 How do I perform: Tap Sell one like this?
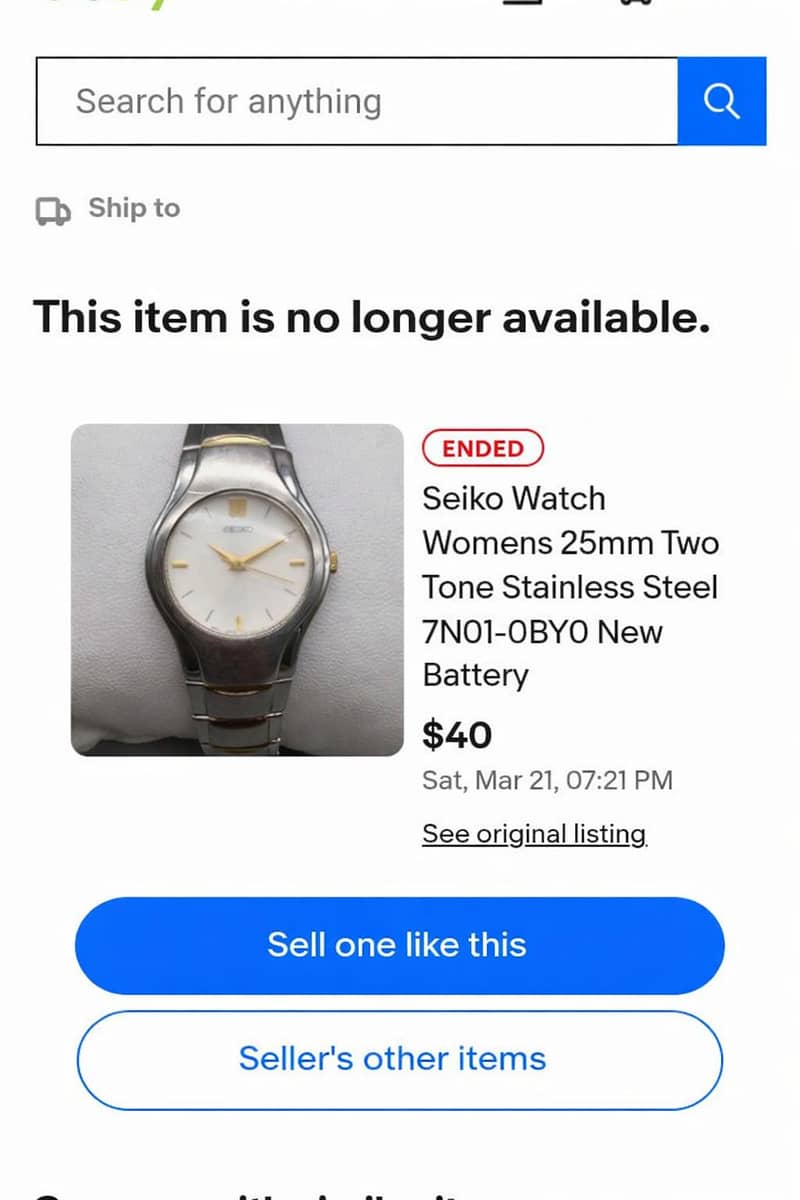pyautogui.click(x=398, y=945)
